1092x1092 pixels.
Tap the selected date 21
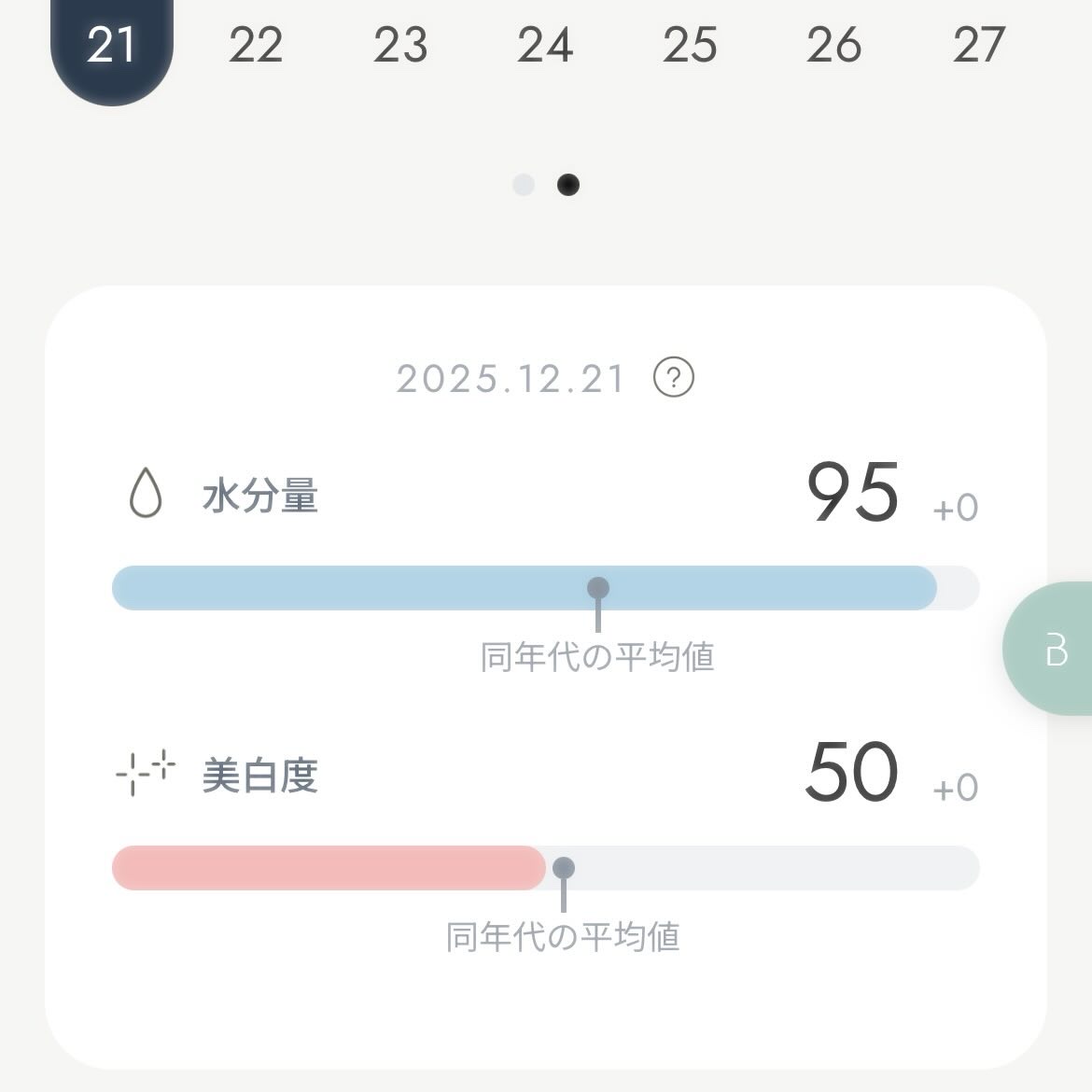[111, 45]
